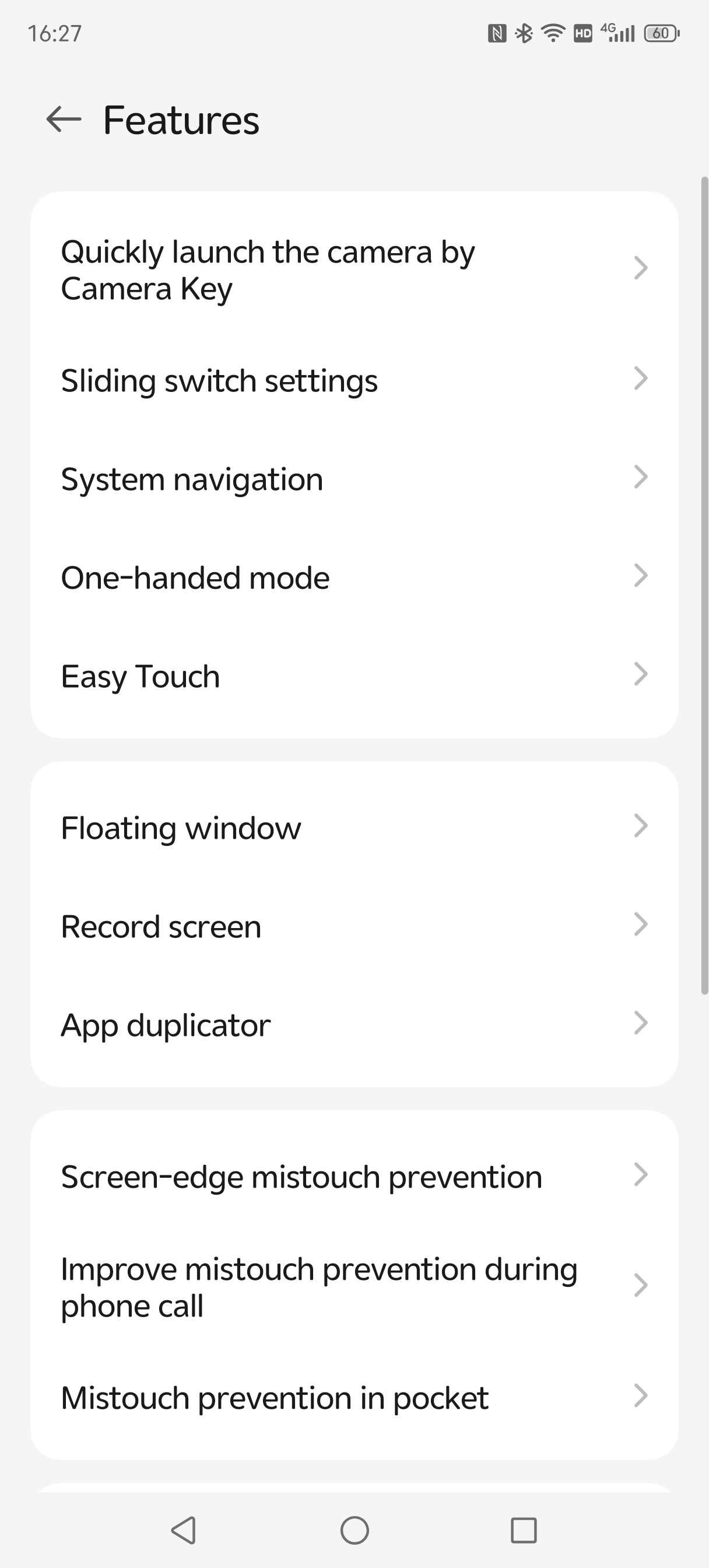Tap the system home button

(354, 1529)
